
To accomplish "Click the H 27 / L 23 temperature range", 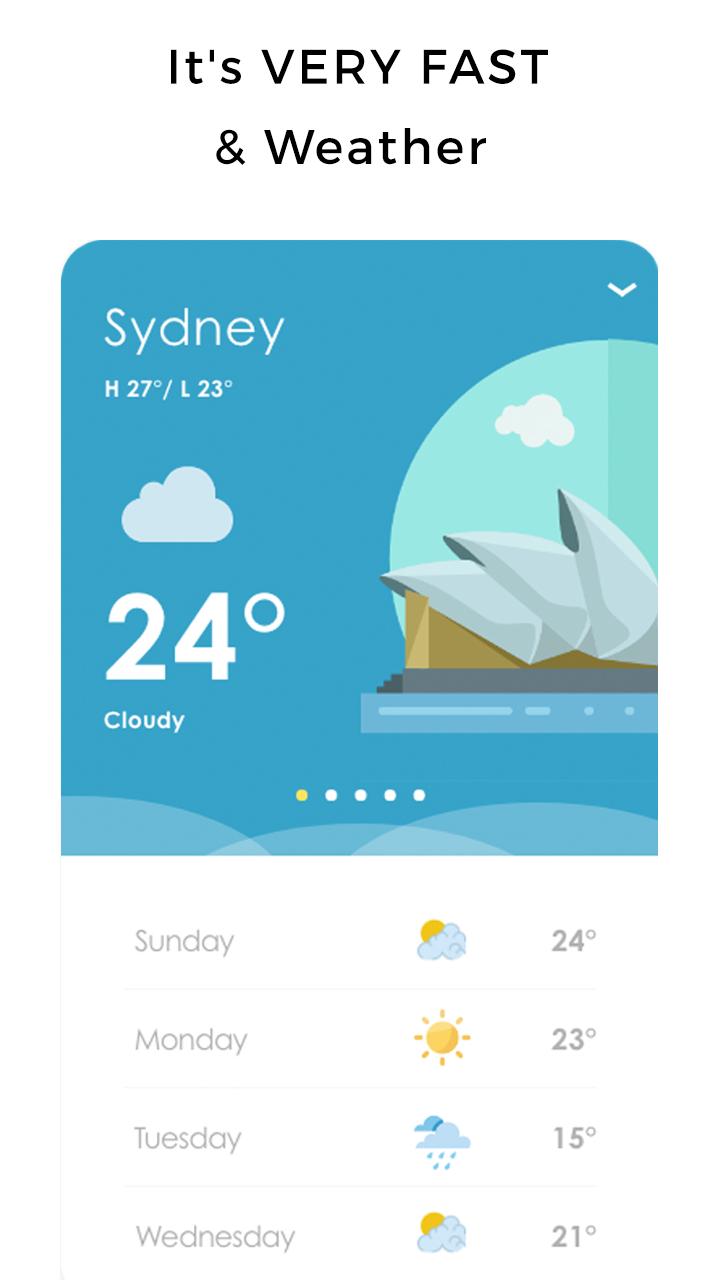I will [x=168, y=387].
